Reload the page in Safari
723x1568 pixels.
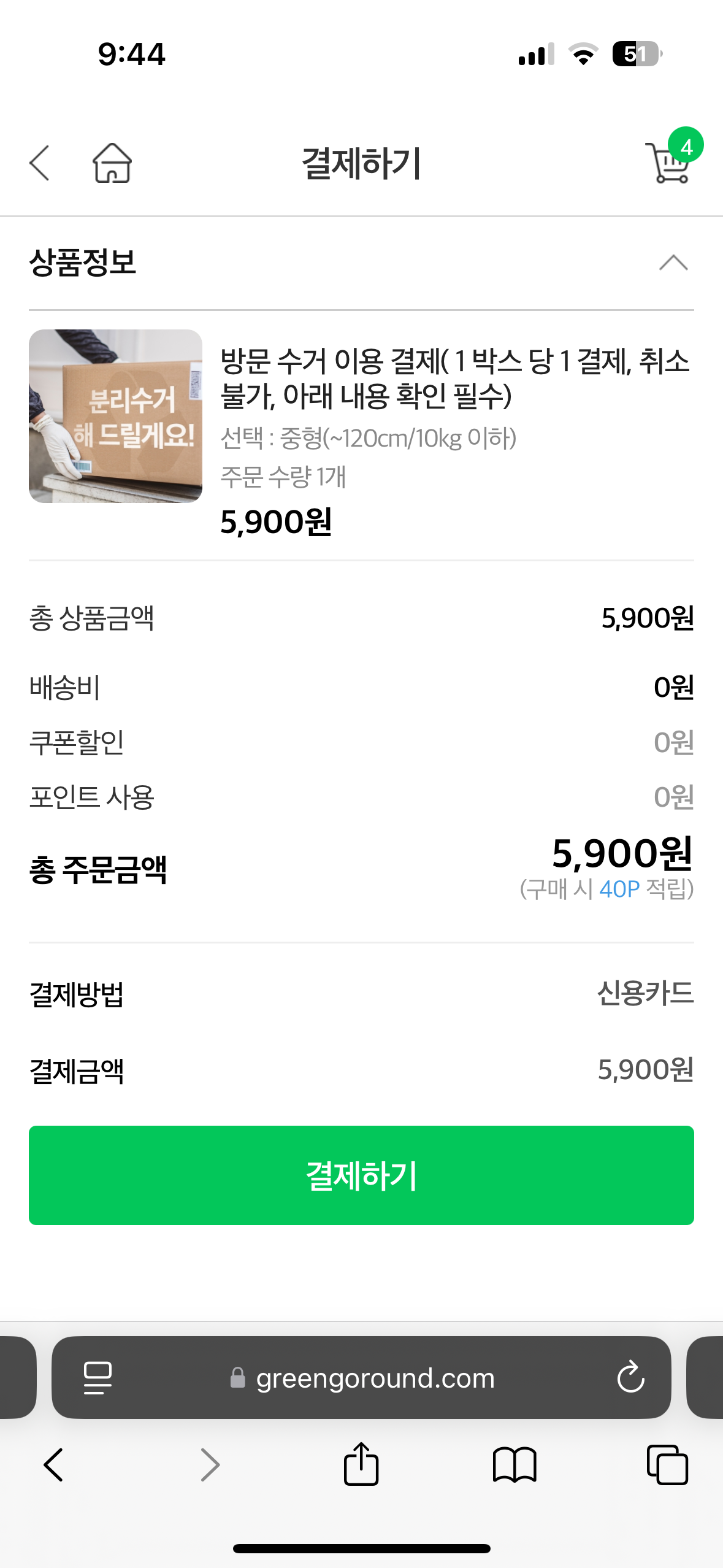click(630, 1378)
